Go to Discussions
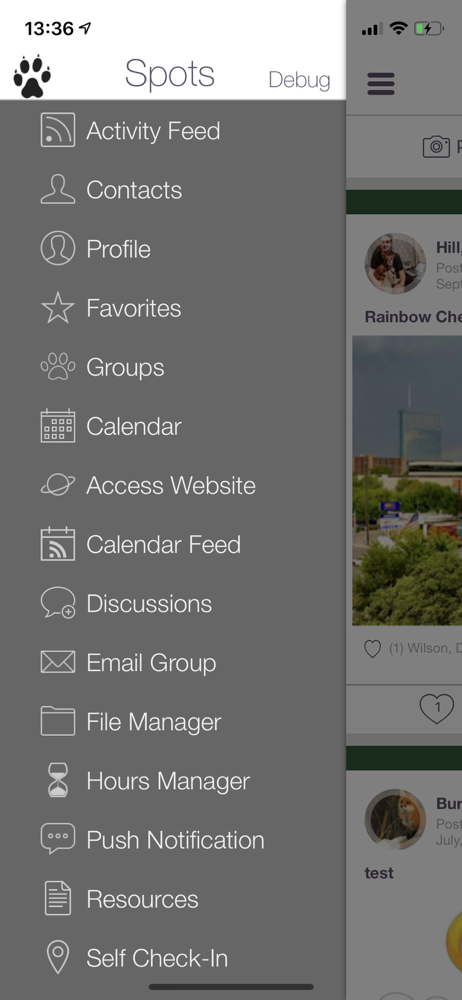 173,604
